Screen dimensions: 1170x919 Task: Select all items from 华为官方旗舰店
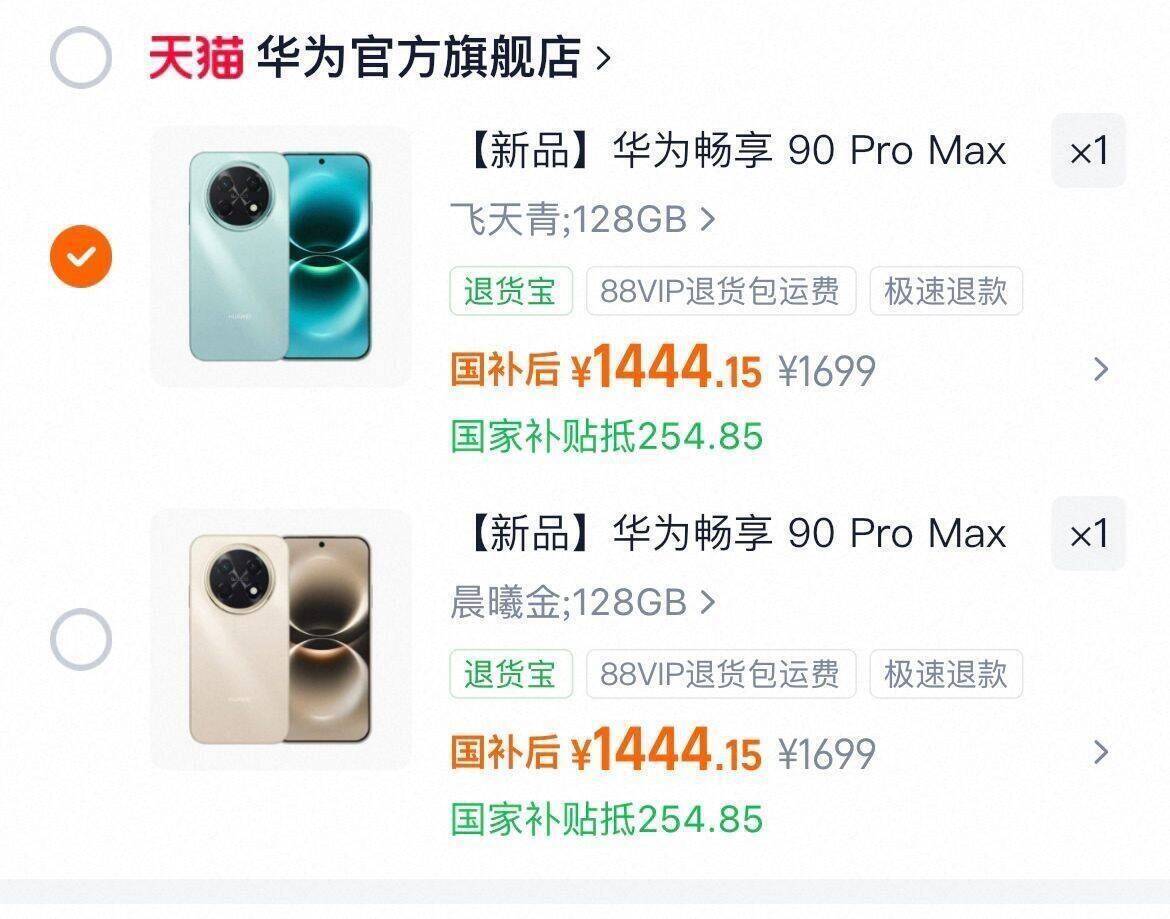pos(81,58)
